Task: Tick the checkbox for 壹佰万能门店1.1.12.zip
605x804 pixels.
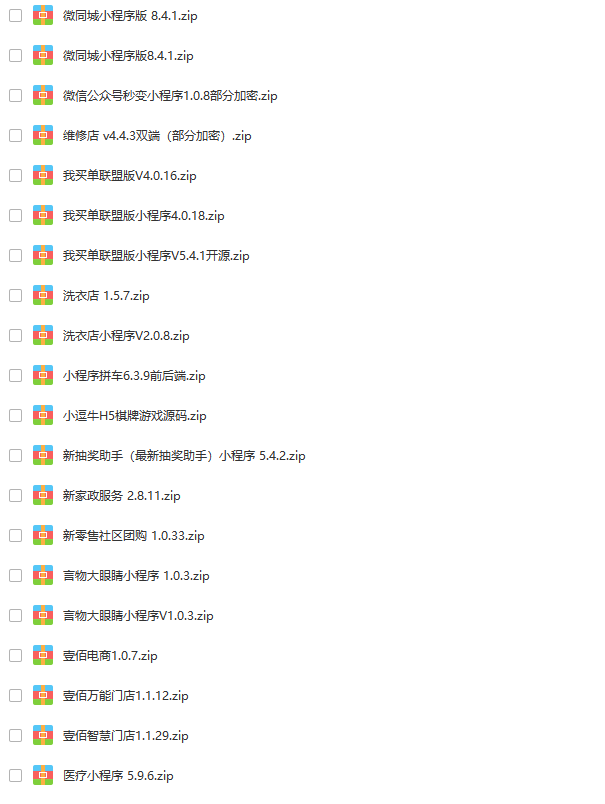Action: click(x=15, y=695)
